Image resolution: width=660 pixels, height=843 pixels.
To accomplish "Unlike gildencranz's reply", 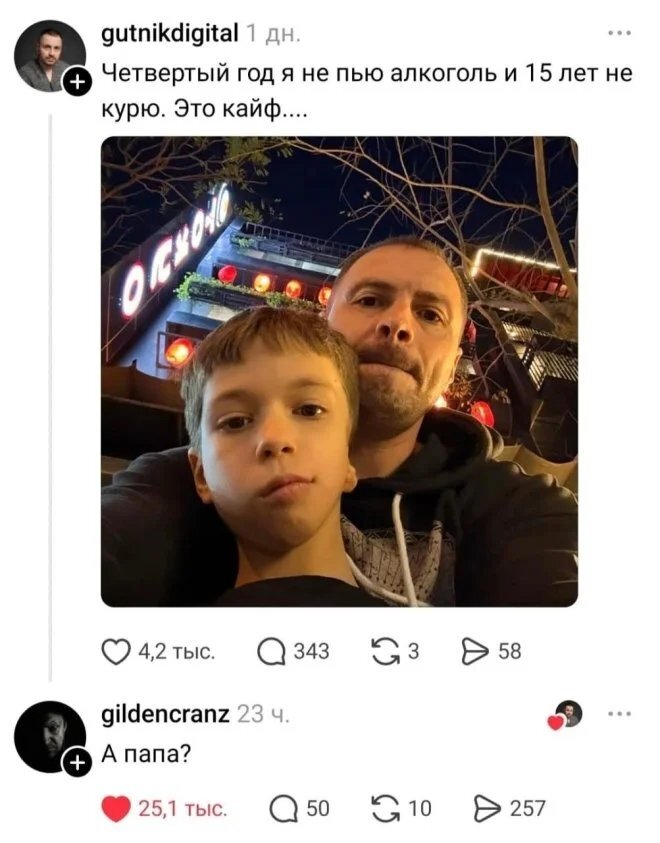I will point(117,808).
